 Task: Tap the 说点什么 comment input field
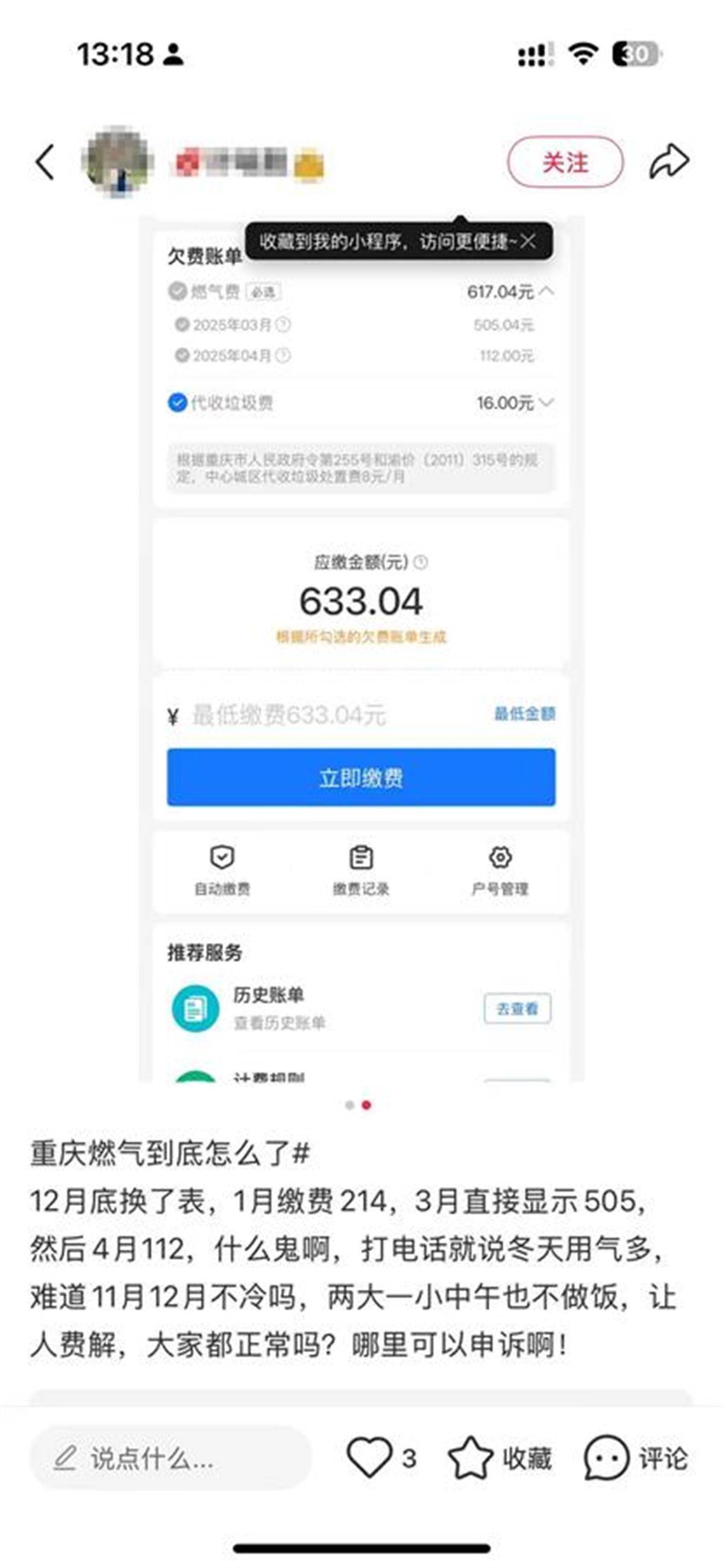171,1459
